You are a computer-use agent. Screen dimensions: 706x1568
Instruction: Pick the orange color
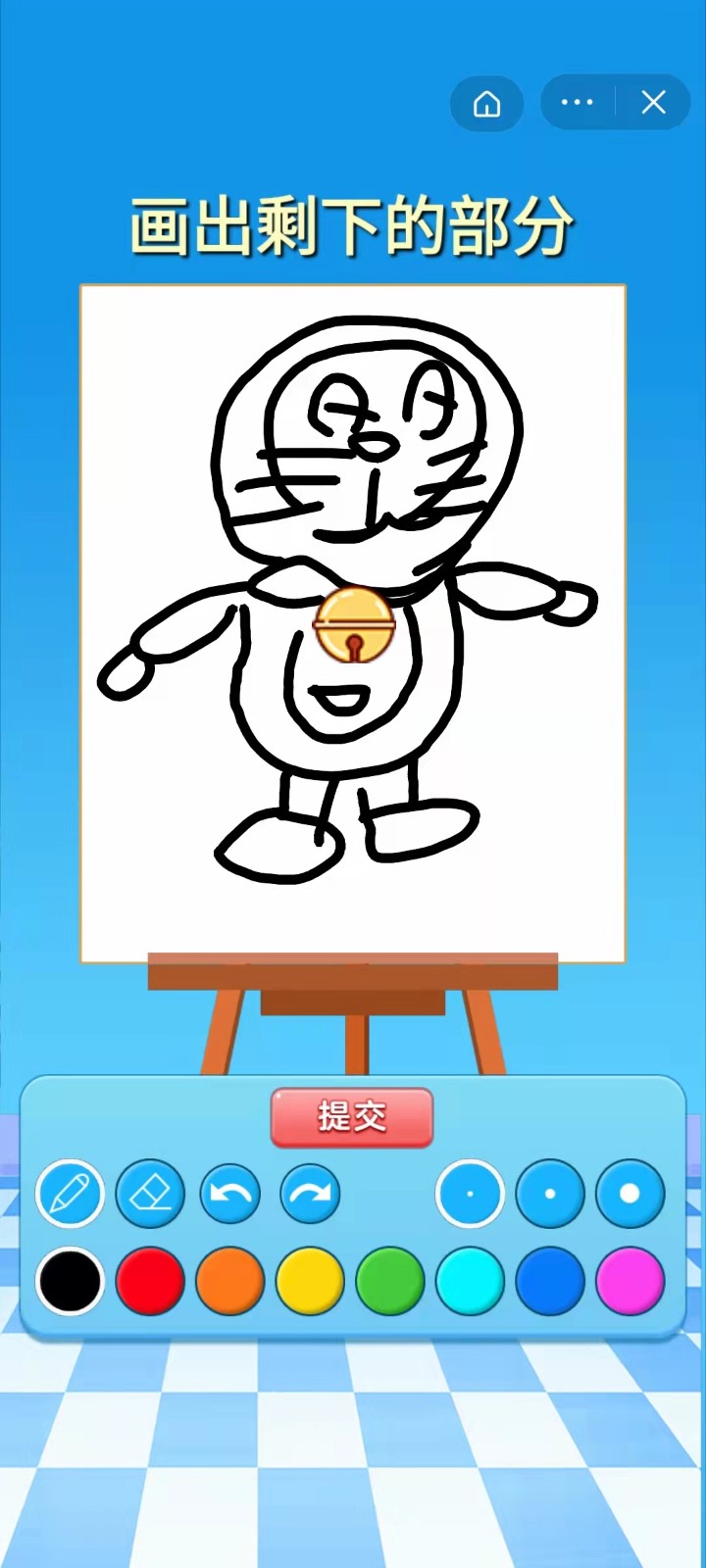[230, 1280]
